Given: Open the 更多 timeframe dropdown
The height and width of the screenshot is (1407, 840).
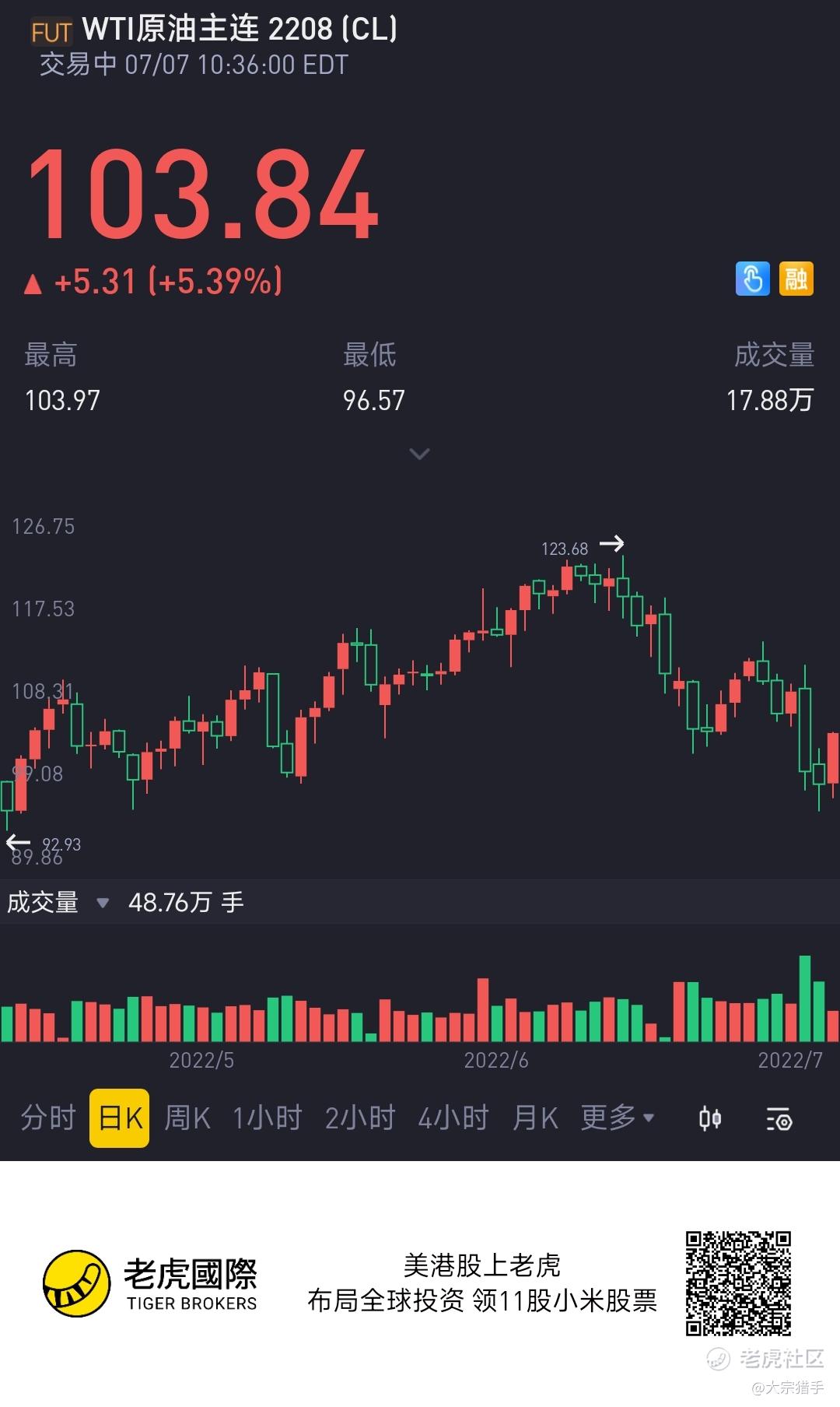Looking at the screenshot, I should 618,1118.
